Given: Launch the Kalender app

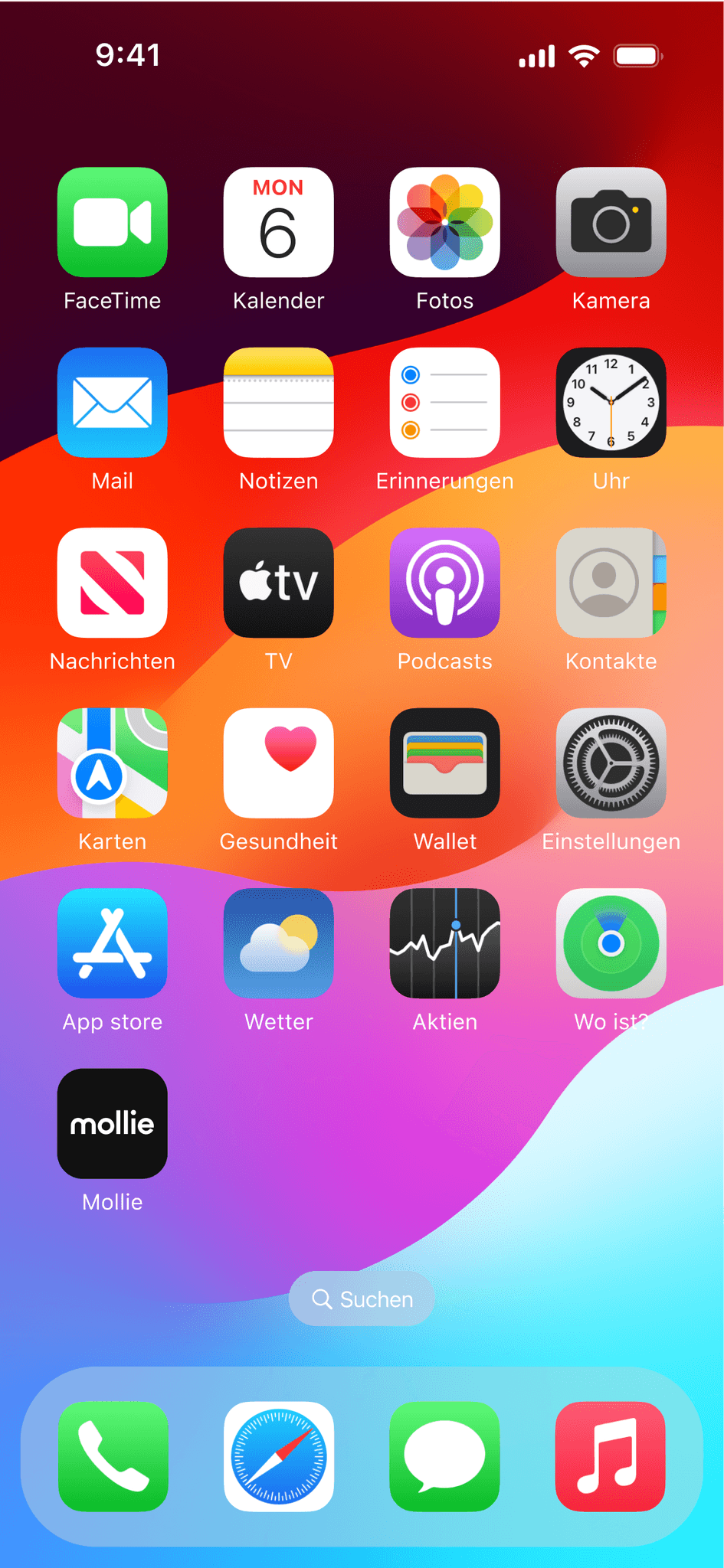Looking at the screenshot, I should (278, 222).
